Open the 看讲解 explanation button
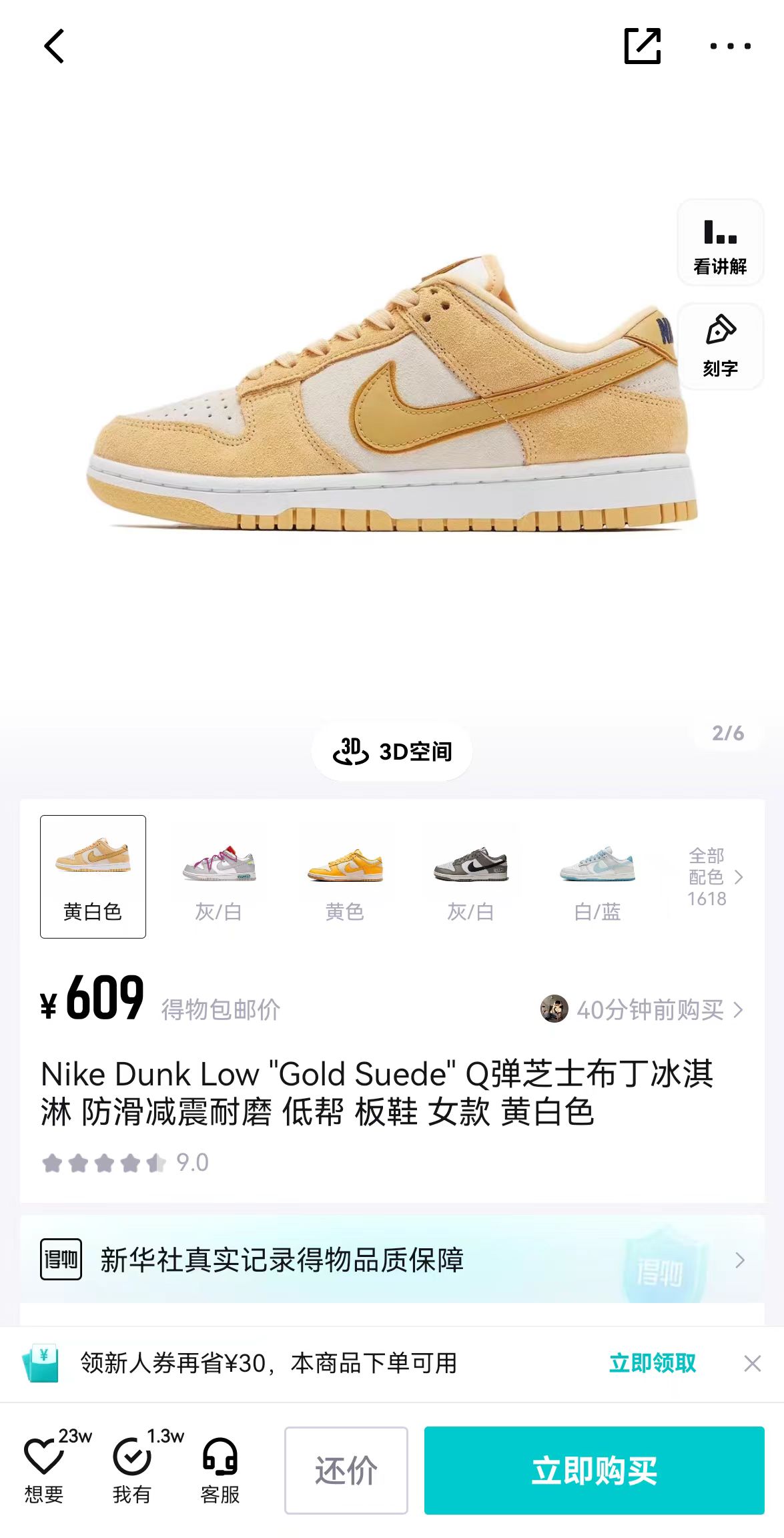Screen dimensions: 784x1538 coord(720,243)
